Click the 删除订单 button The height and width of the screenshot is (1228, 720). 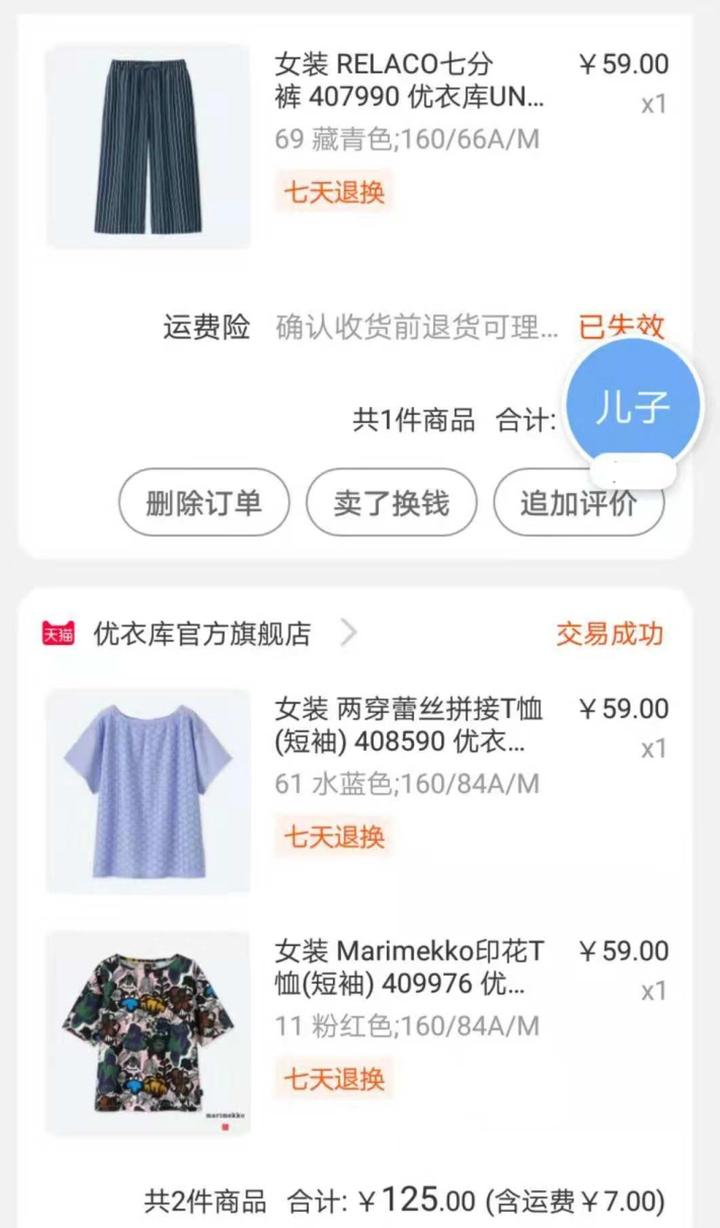pos(203,503)
